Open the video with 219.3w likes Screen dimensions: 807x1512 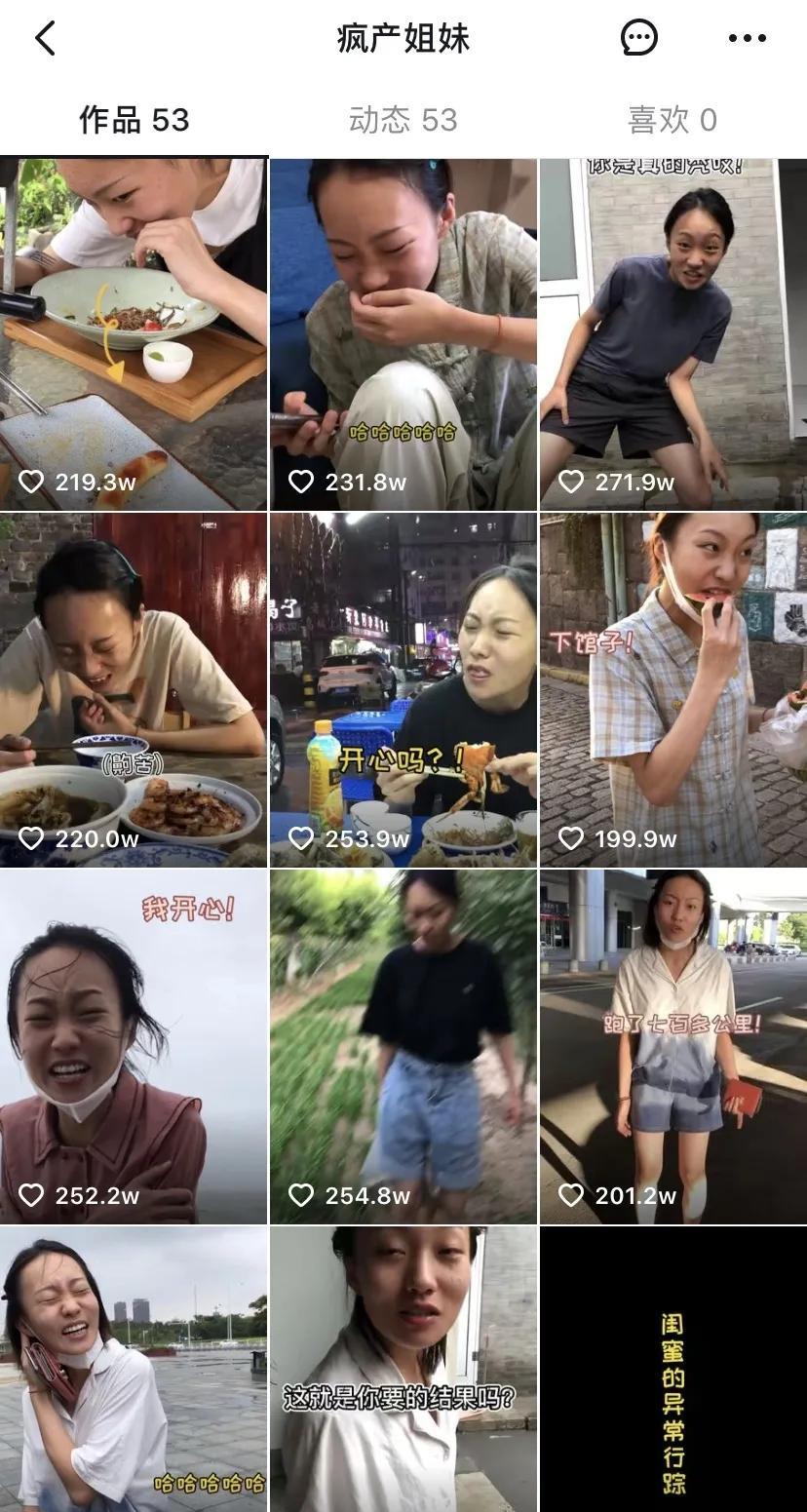tap(134, 334)
